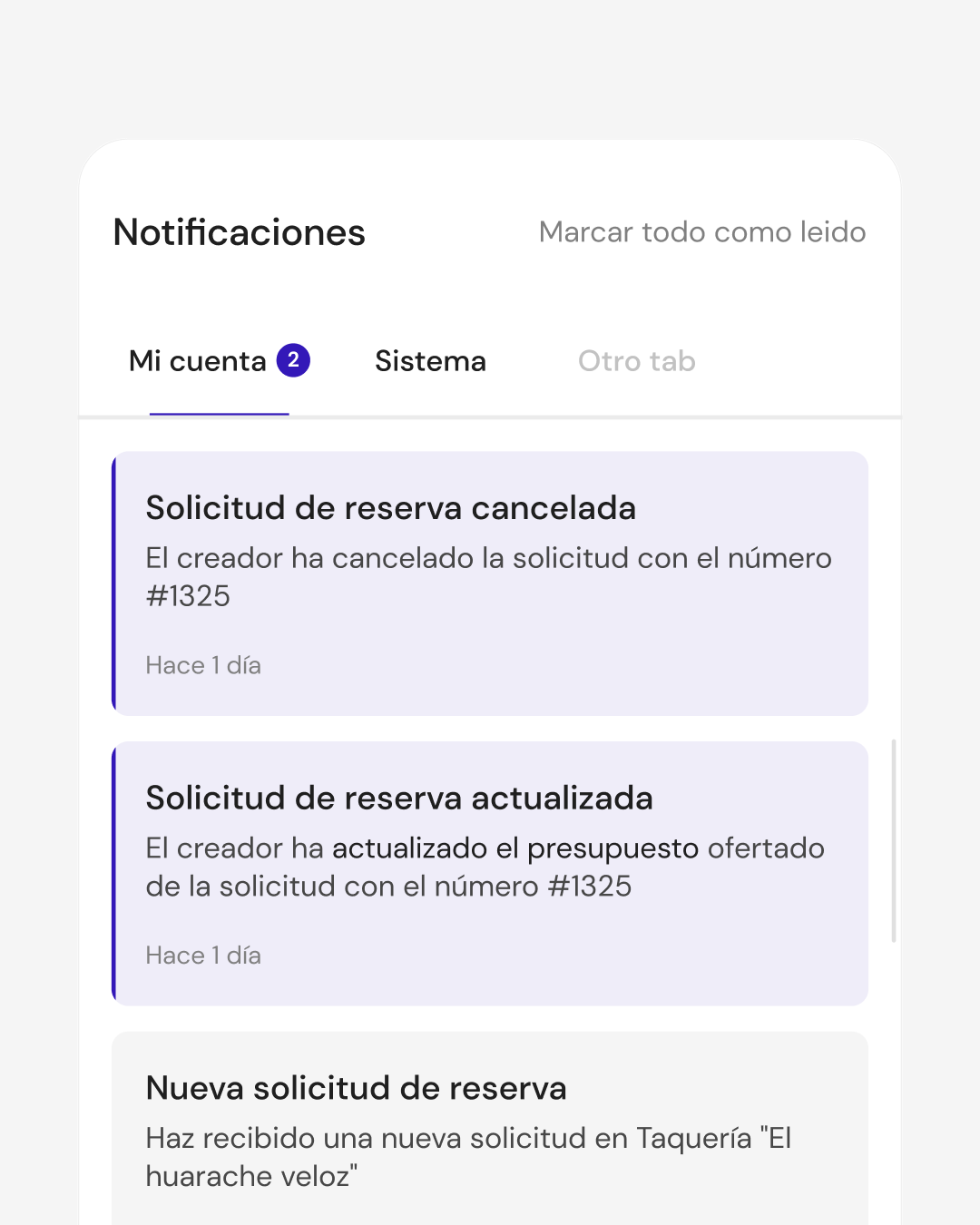
Task: Switch to the Sistema tab
Action: tap(430, 361)
